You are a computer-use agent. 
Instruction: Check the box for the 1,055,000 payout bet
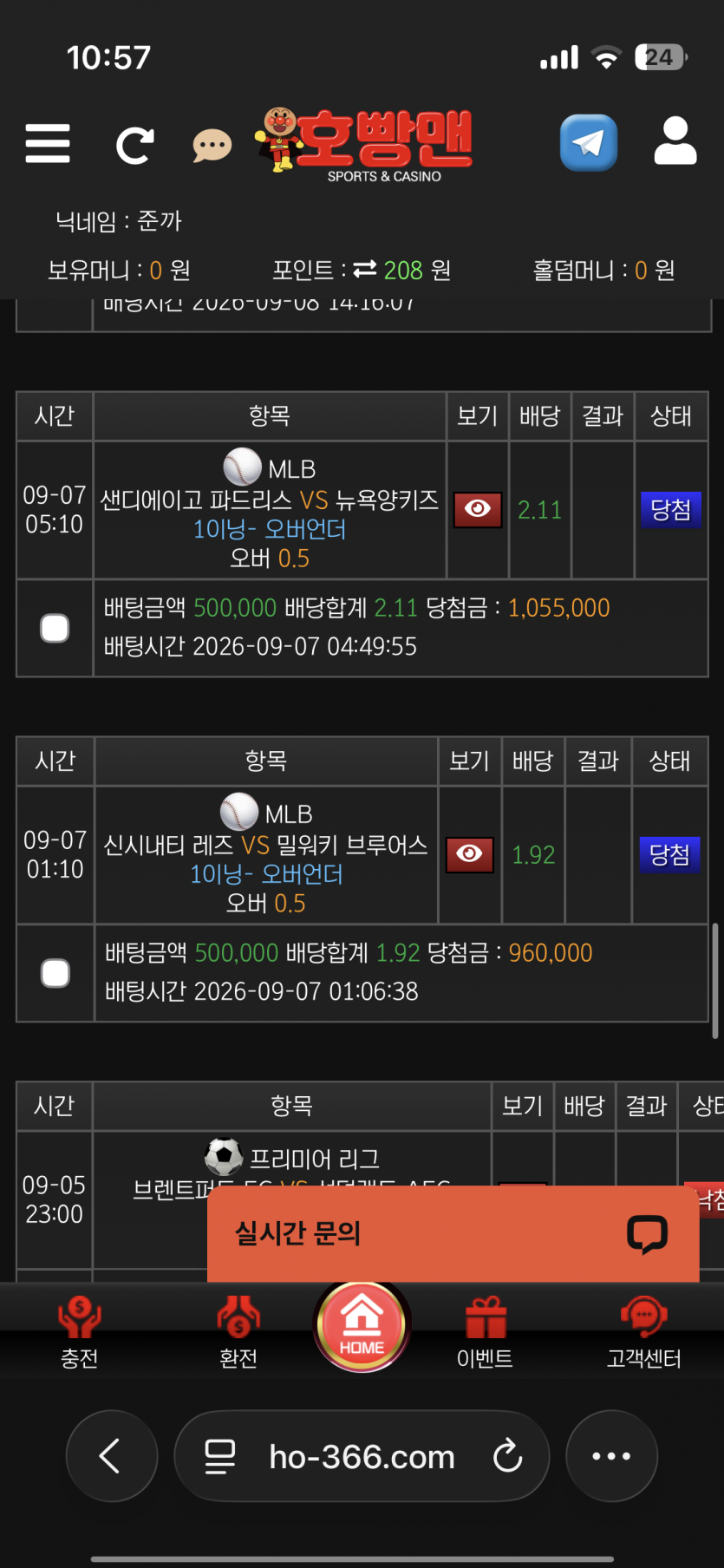pos(55,628)
